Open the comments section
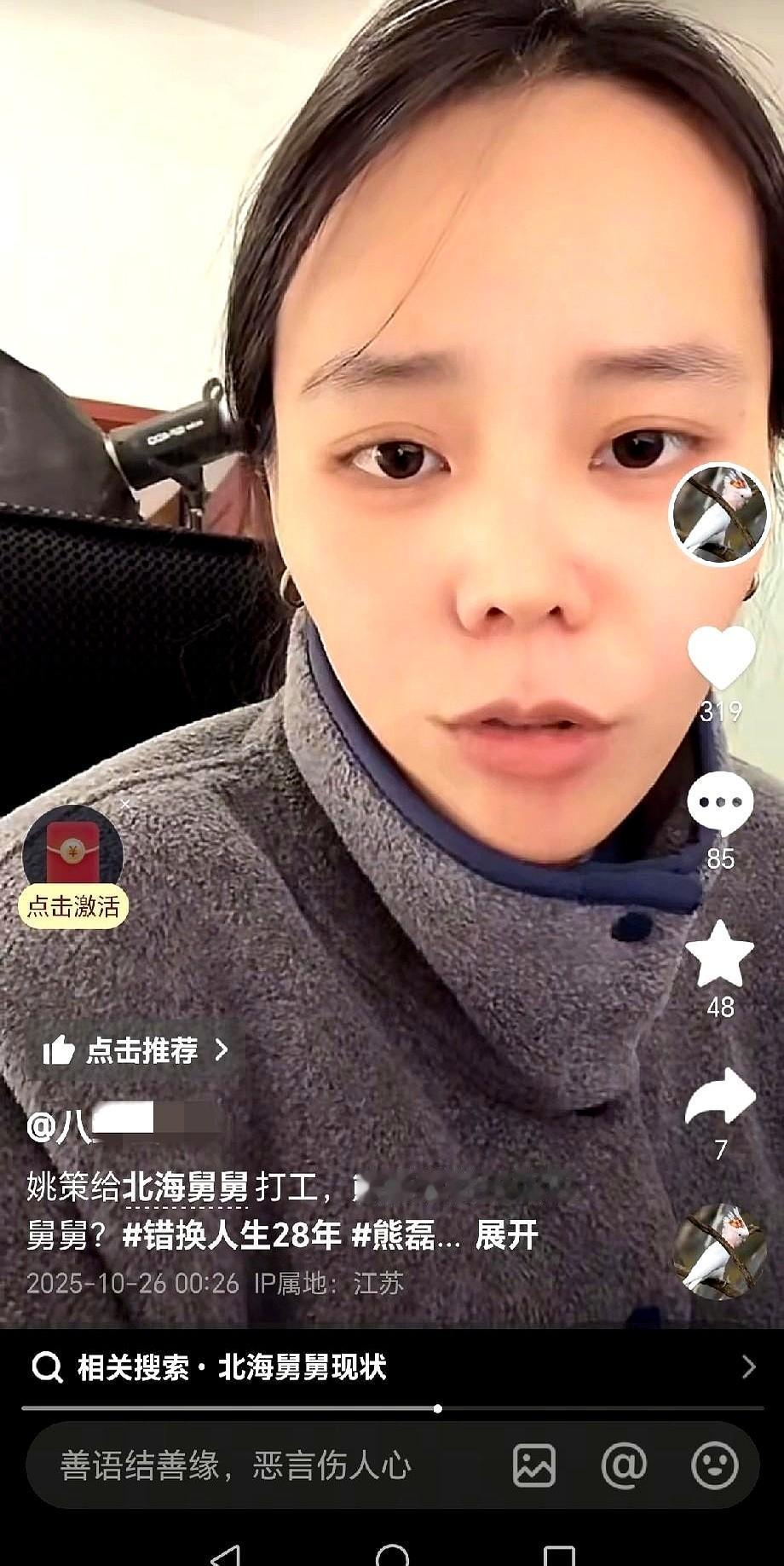784x1566 pixels. (x=720, y=801)
